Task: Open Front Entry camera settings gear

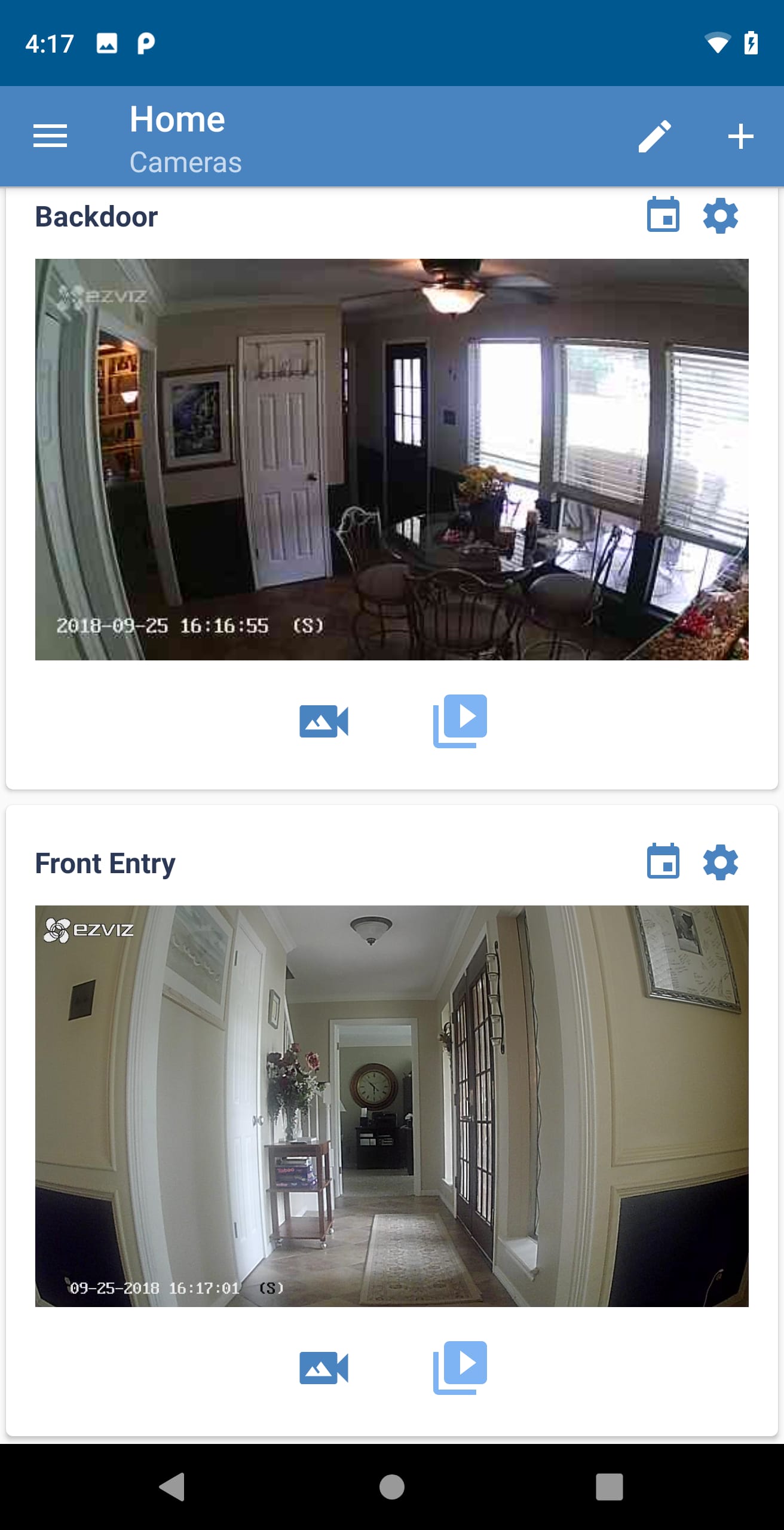Action: coord(721,862)
